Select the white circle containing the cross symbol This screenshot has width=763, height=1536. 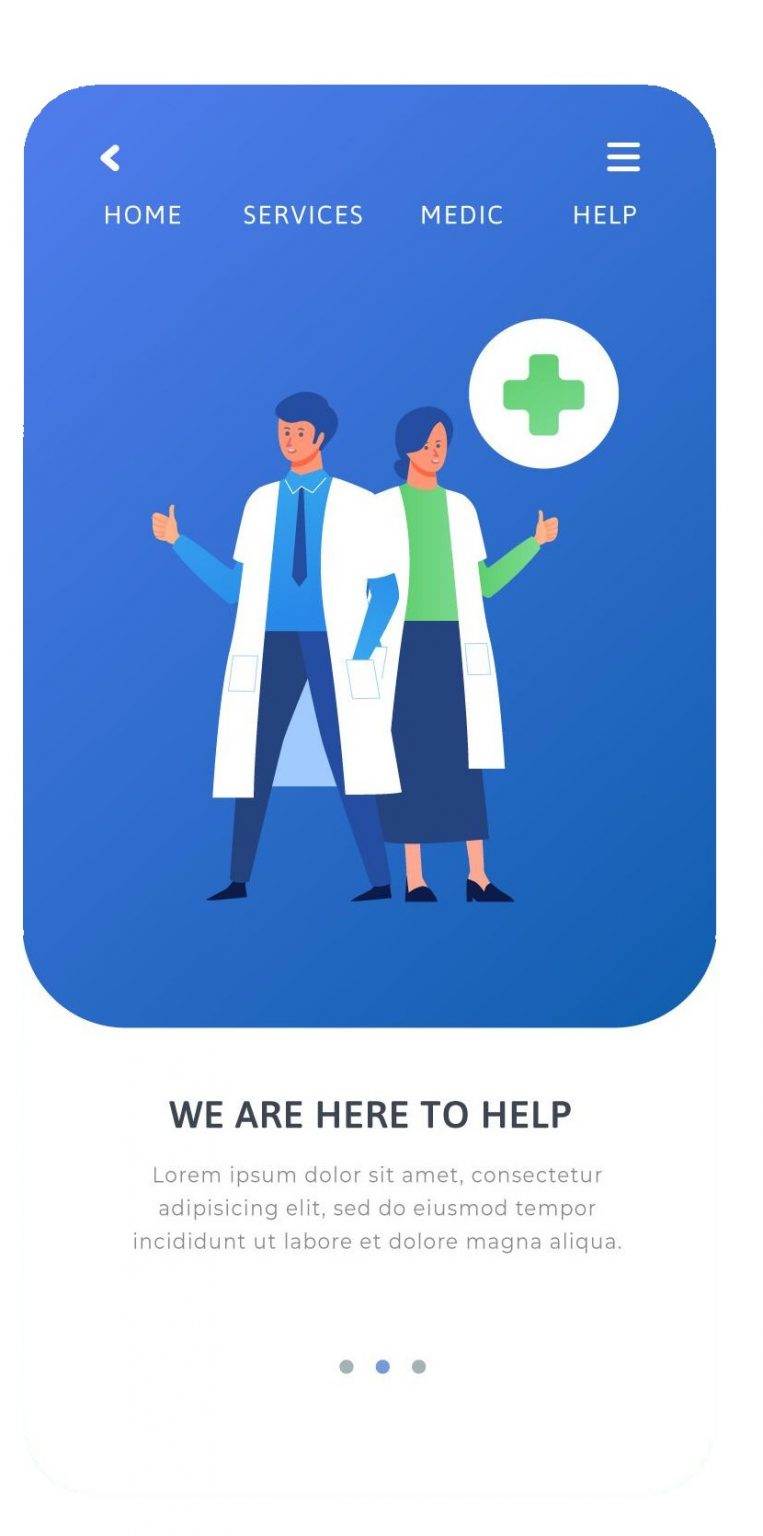pos(544,393)
